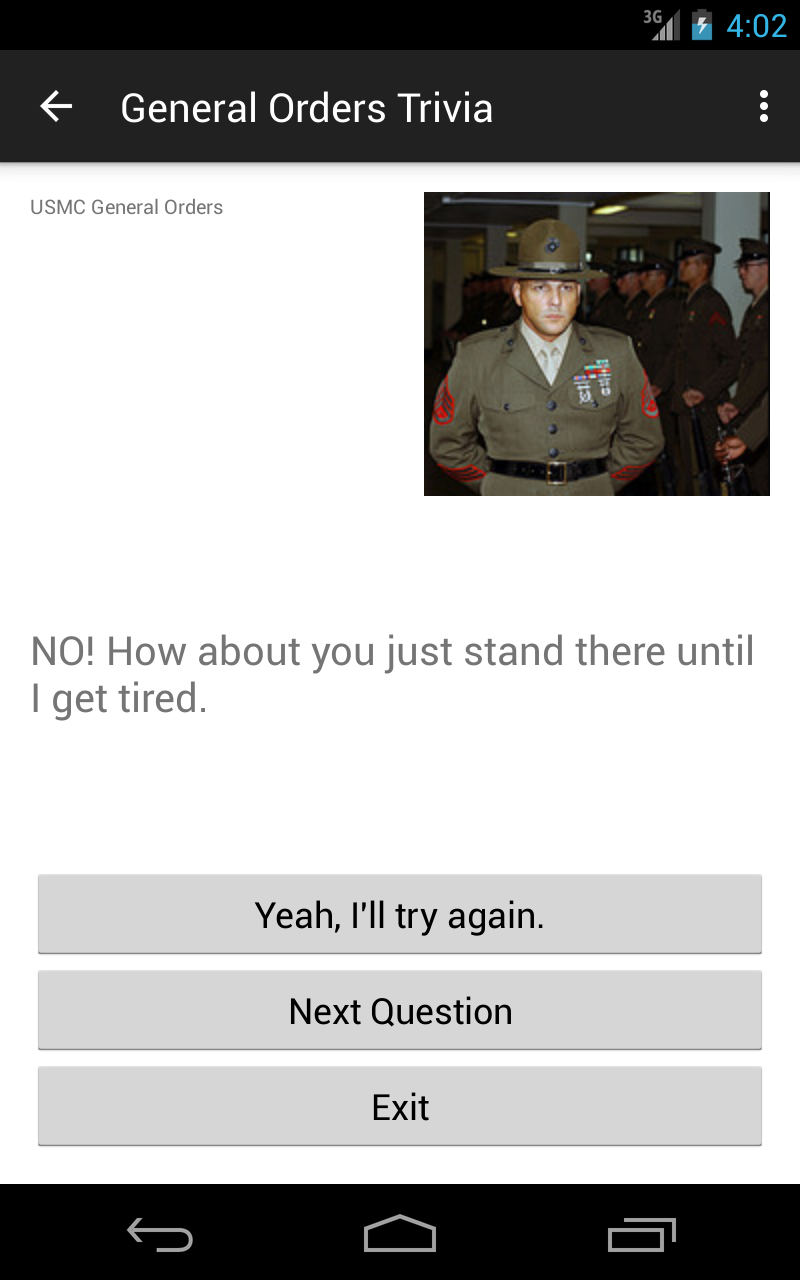800x1280 pixels.
Task: Tap the battery indicator in the status bar
Action: 699,25
